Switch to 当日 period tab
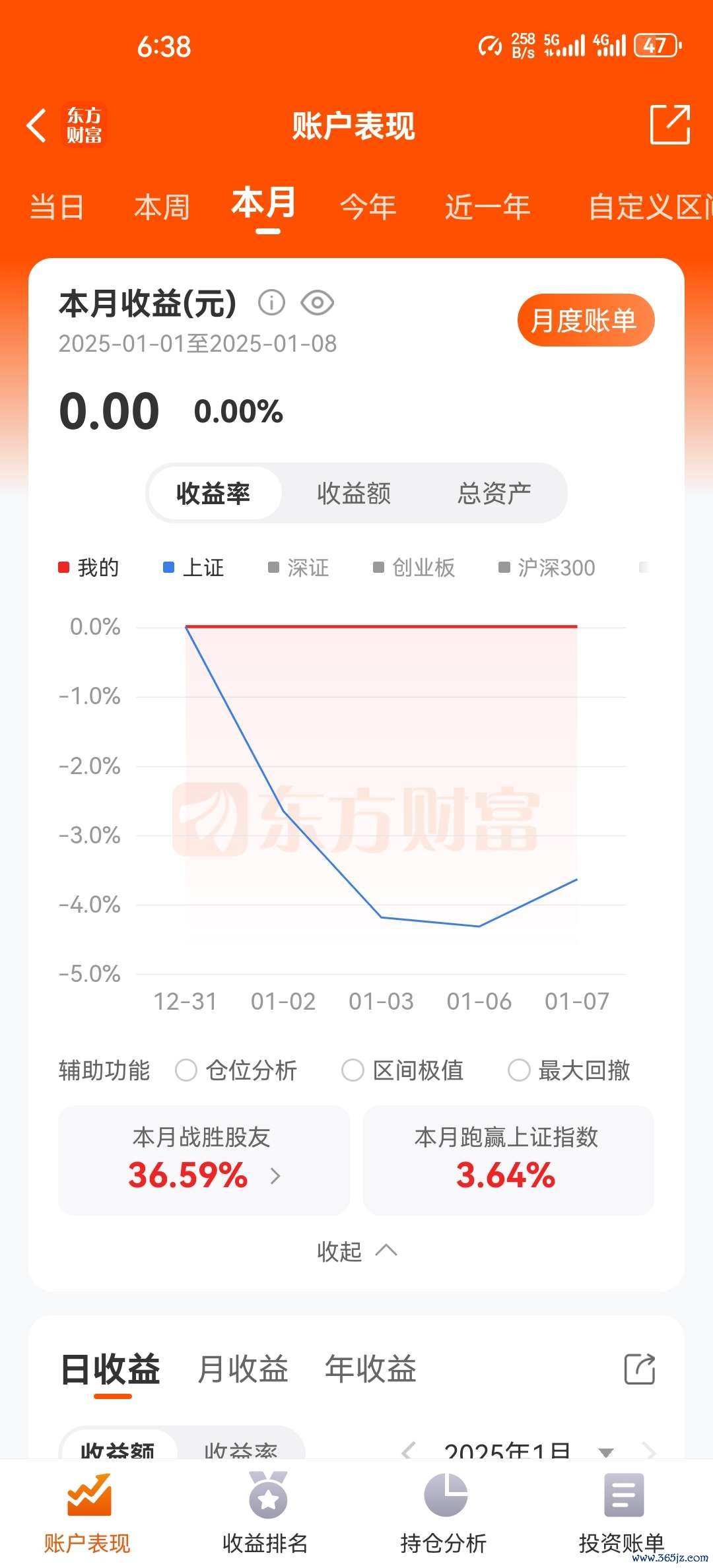The height and width of the screenshot is (1568, 713). (x=57, y=207)
